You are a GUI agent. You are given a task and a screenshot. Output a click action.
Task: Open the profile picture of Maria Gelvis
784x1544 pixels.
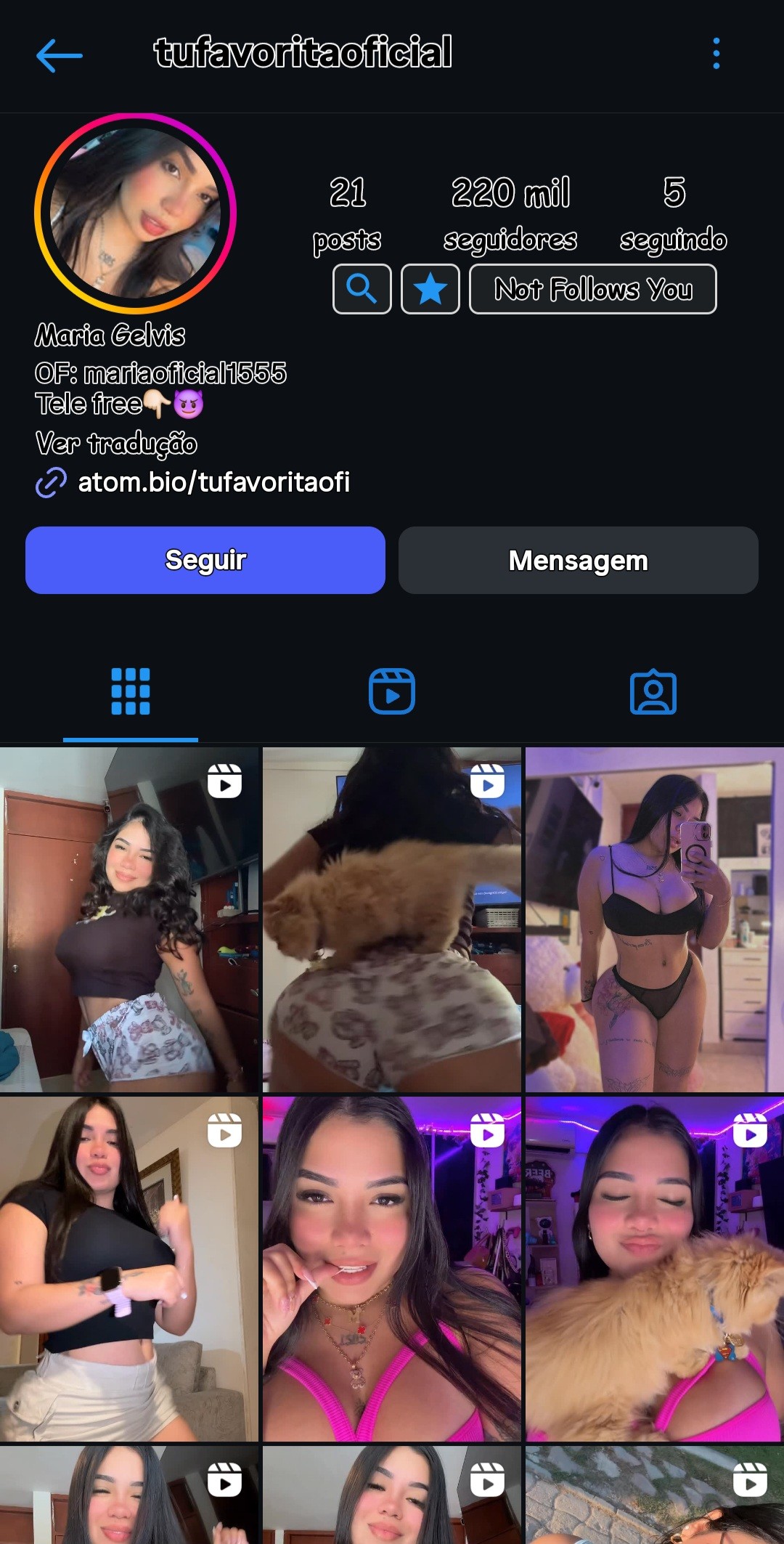tap(134, 211)
